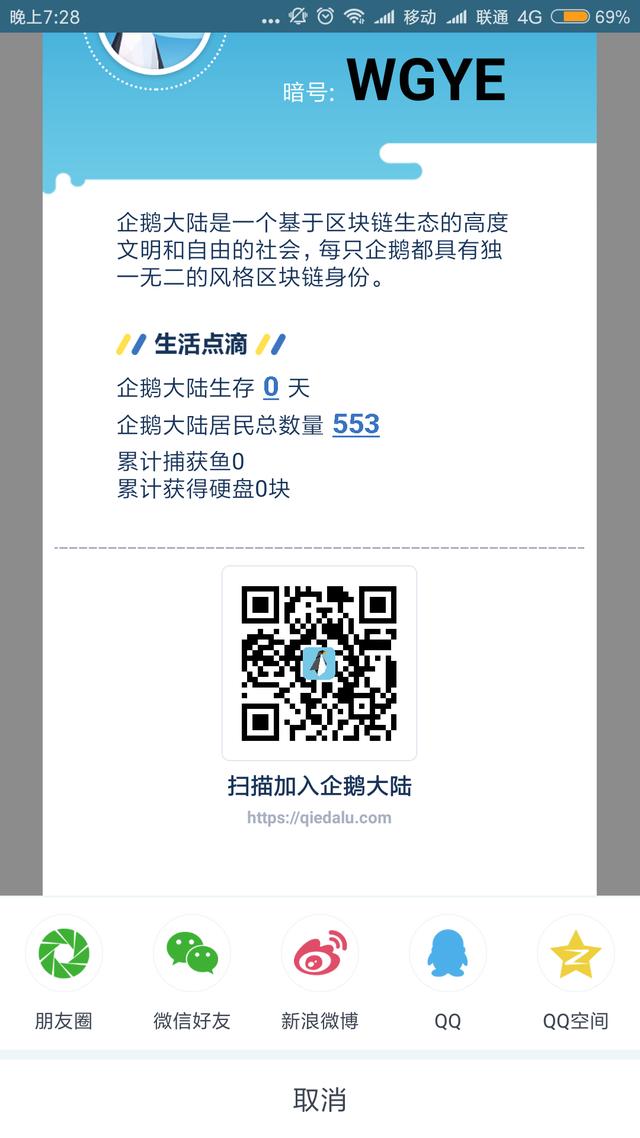This screenshot has width=640, height=1138.
Task: Share to 新浪微博 (Sina Weibo)
Action: [x=320, y=954]
